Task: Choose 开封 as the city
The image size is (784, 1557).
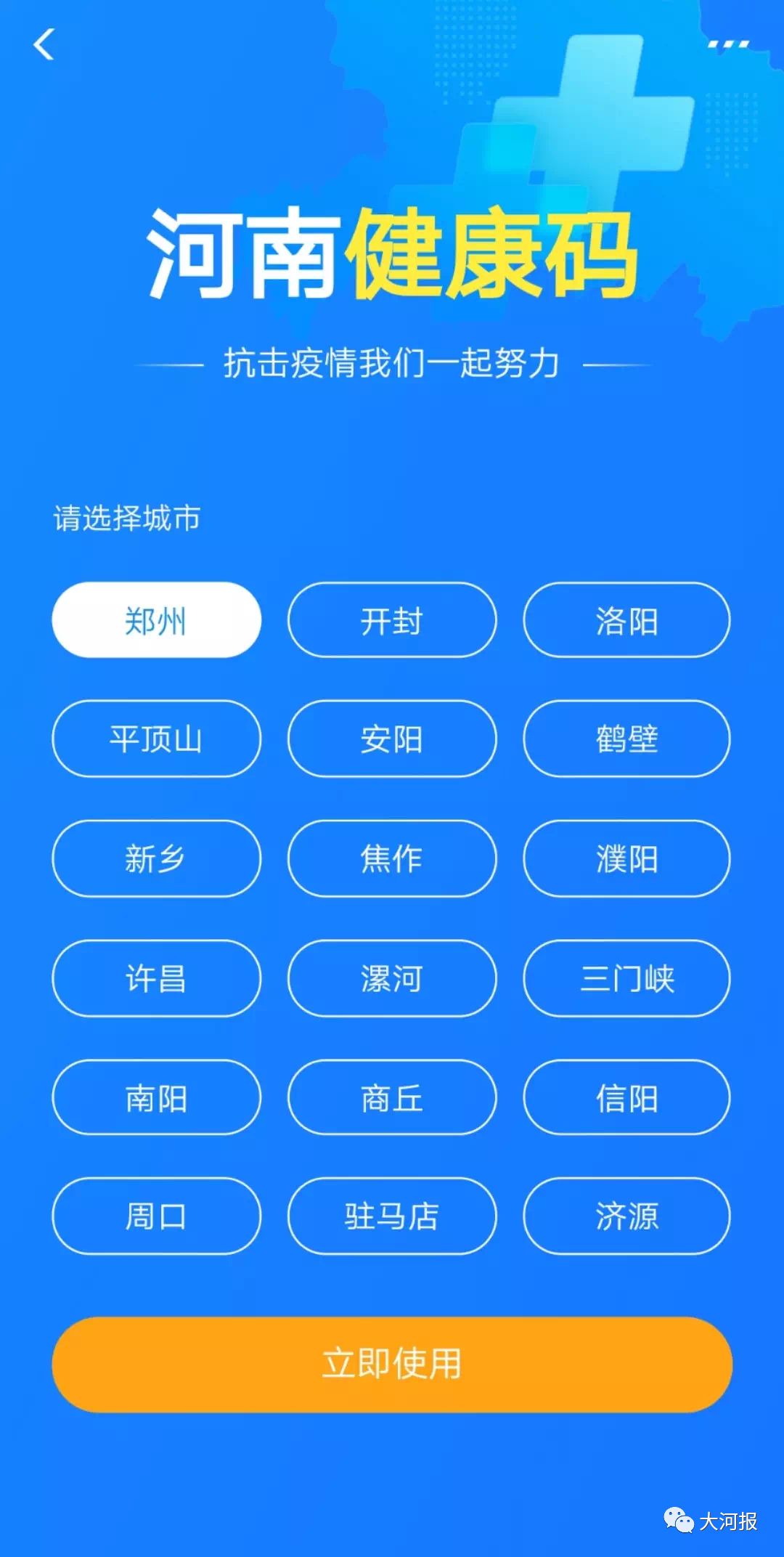Action: (392, 620)
